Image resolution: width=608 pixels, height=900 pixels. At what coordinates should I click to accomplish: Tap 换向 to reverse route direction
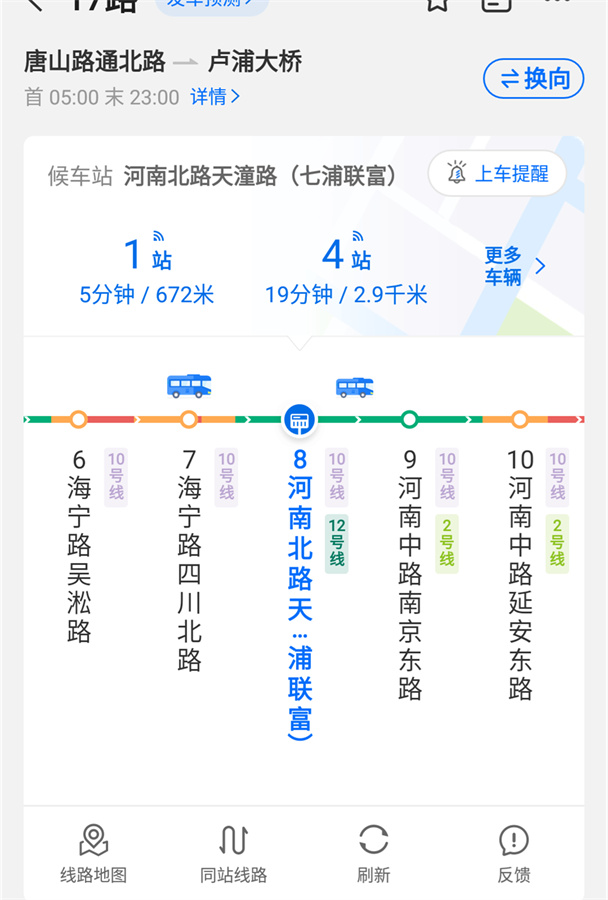533,79
